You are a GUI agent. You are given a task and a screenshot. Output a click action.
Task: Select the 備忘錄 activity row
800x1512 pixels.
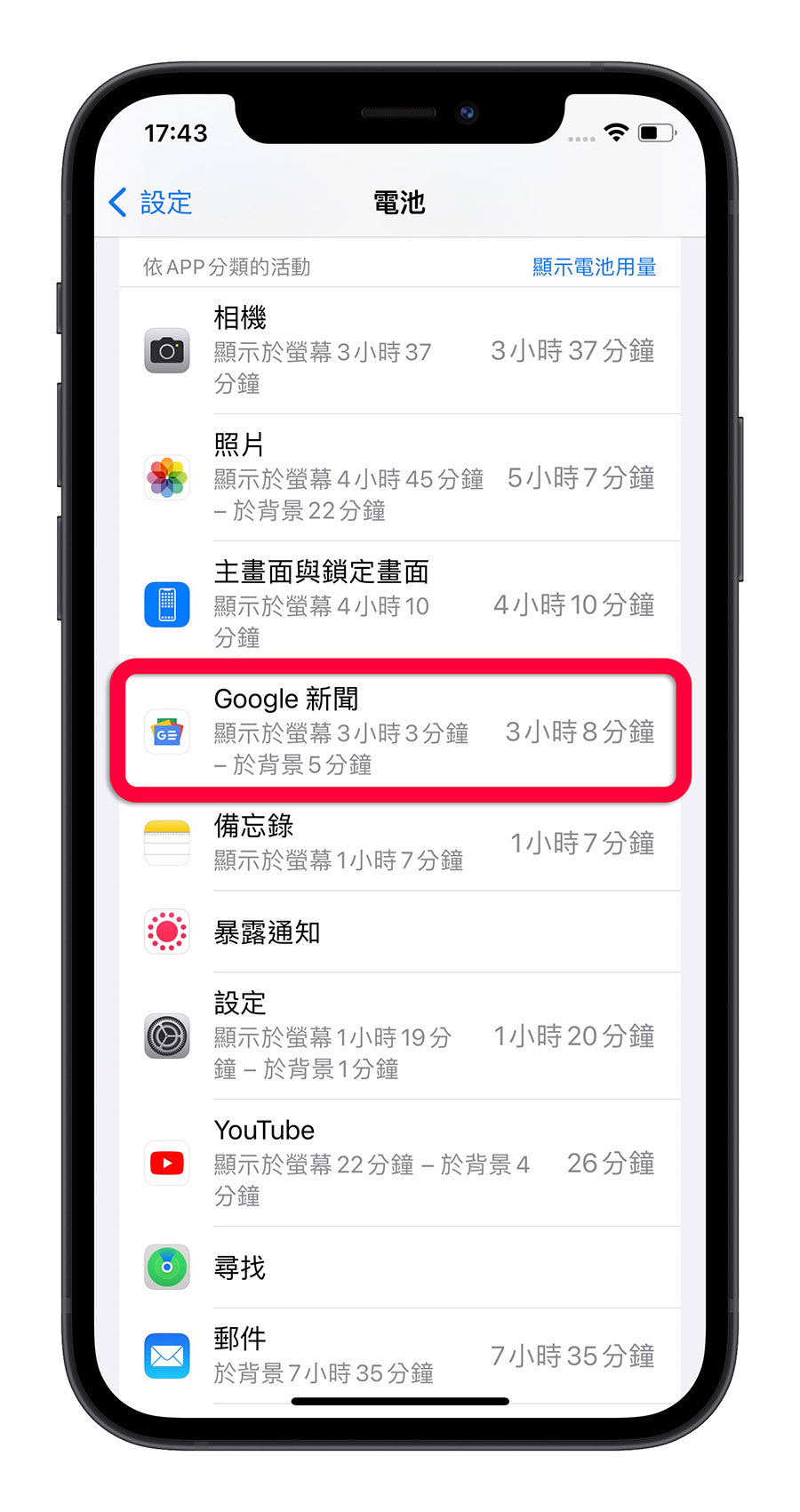pos(400,843)
